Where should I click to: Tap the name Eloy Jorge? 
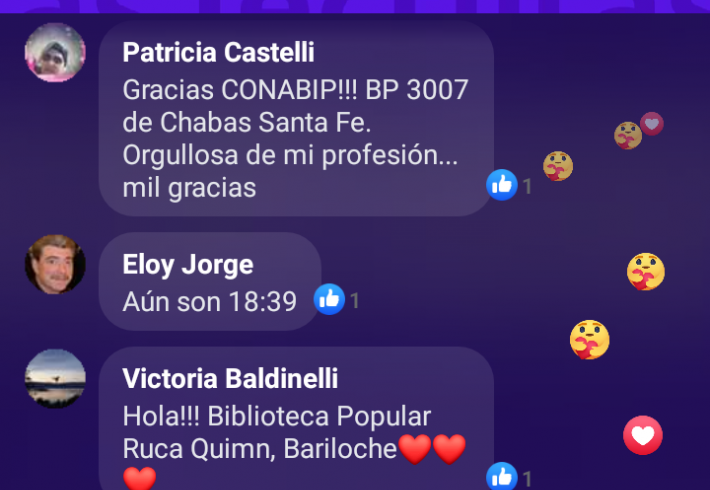pos(187,265)
